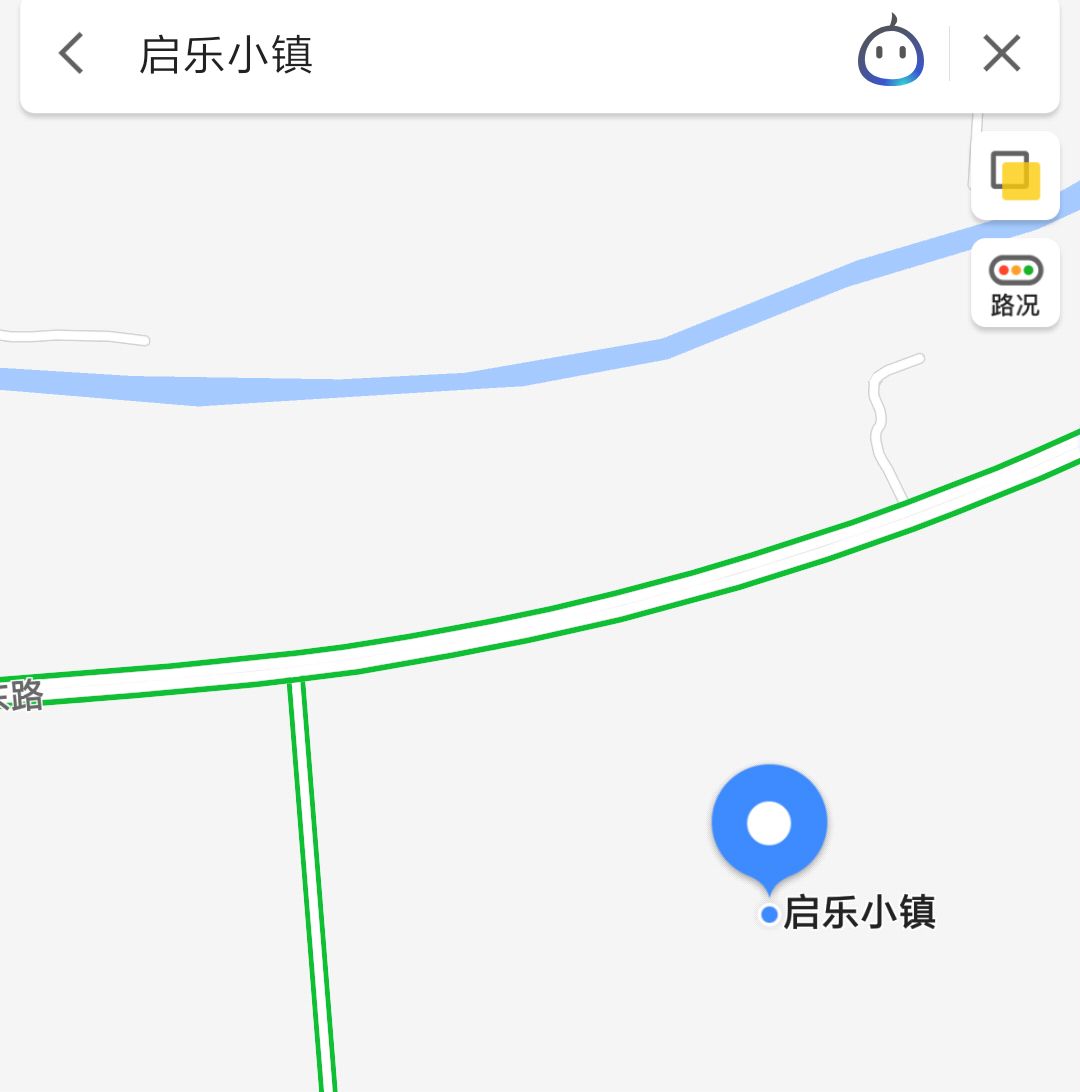The image size is (1080, 1092).
Task: Go back using the arrow icon
Action: click(71, 54)
